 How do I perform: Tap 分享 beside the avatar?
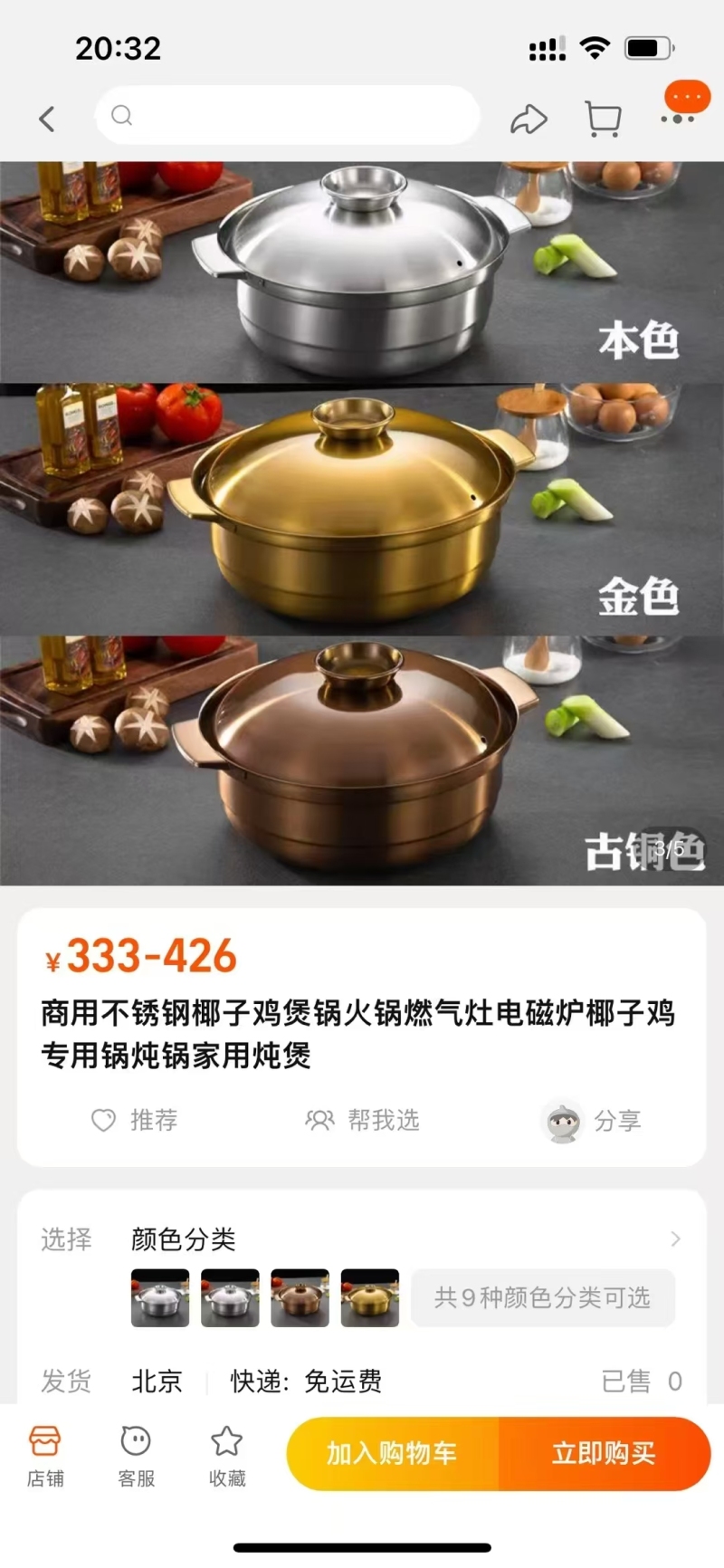(x=595, y=1122)
